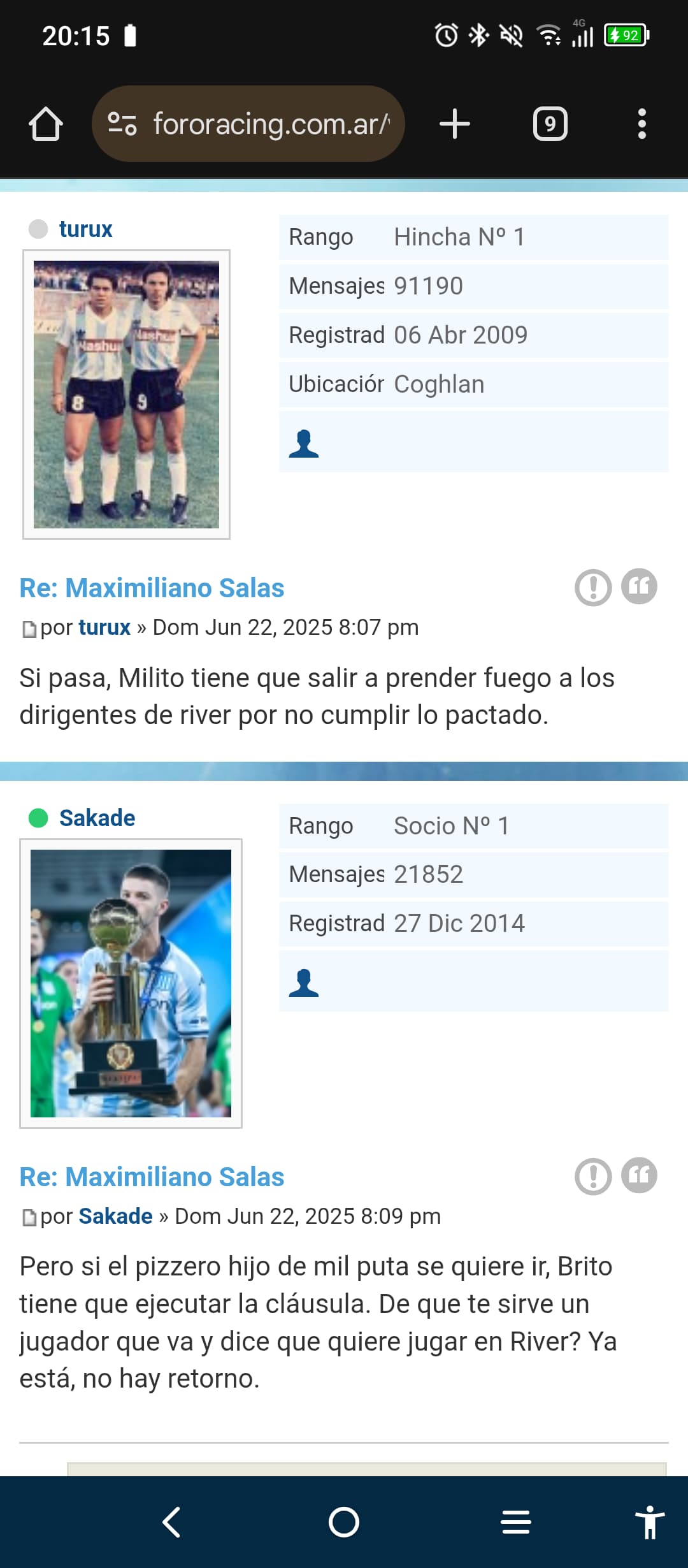Open the author link turux in the byline
Image resolution: width=688 pixels, height=1568 pixels.
click(x=104, y=627)
